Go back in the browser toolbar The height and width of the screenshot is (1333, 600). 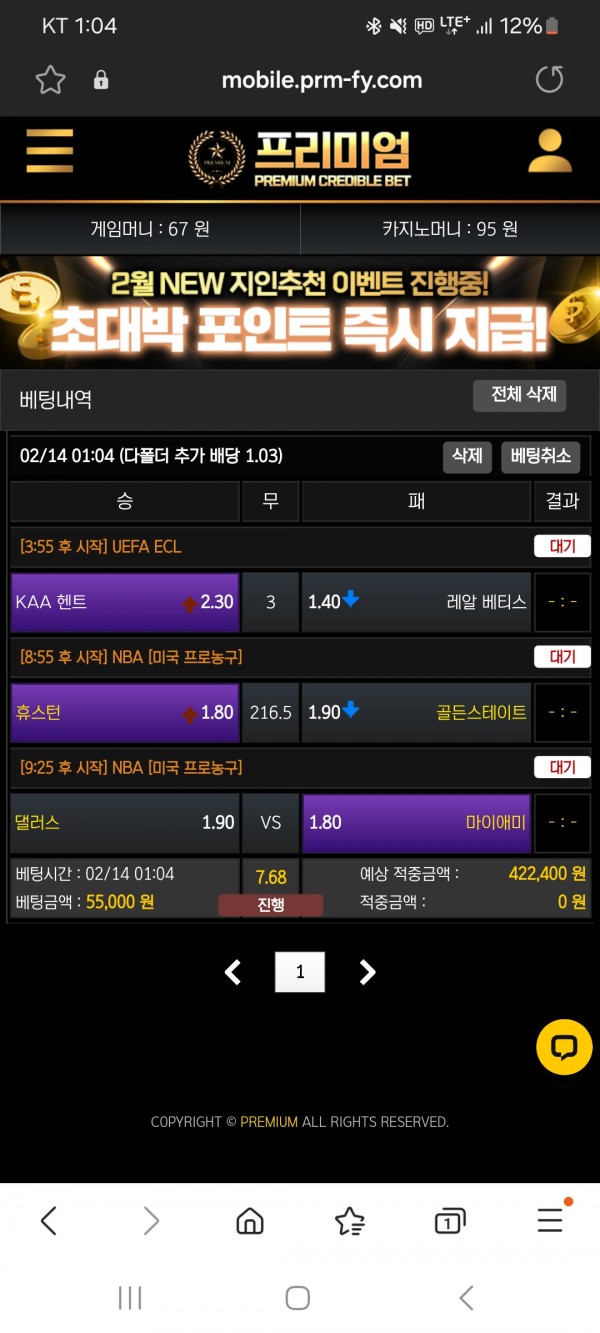48,1220
